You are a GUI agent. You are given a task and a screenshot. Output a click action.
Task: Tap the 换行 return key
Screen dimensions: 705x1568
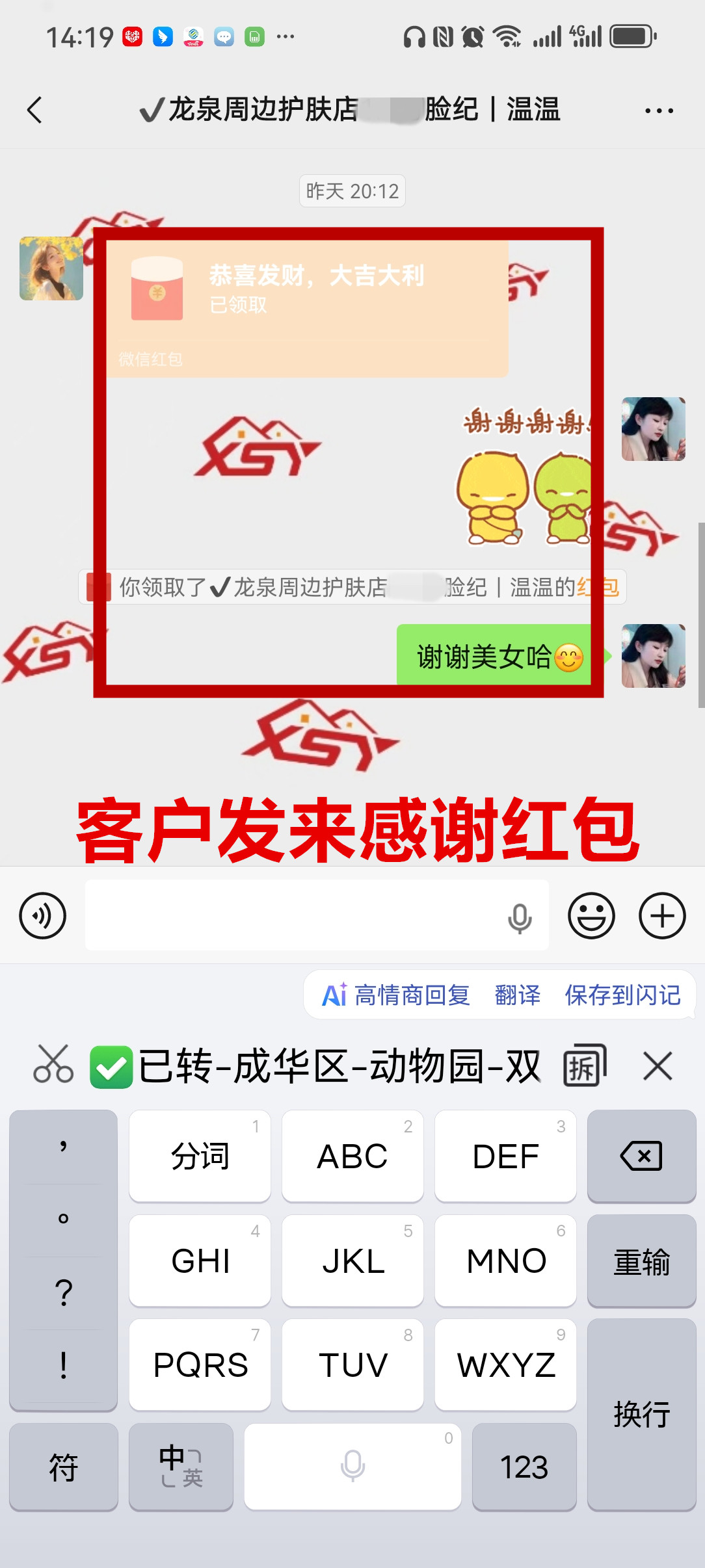641,1414
